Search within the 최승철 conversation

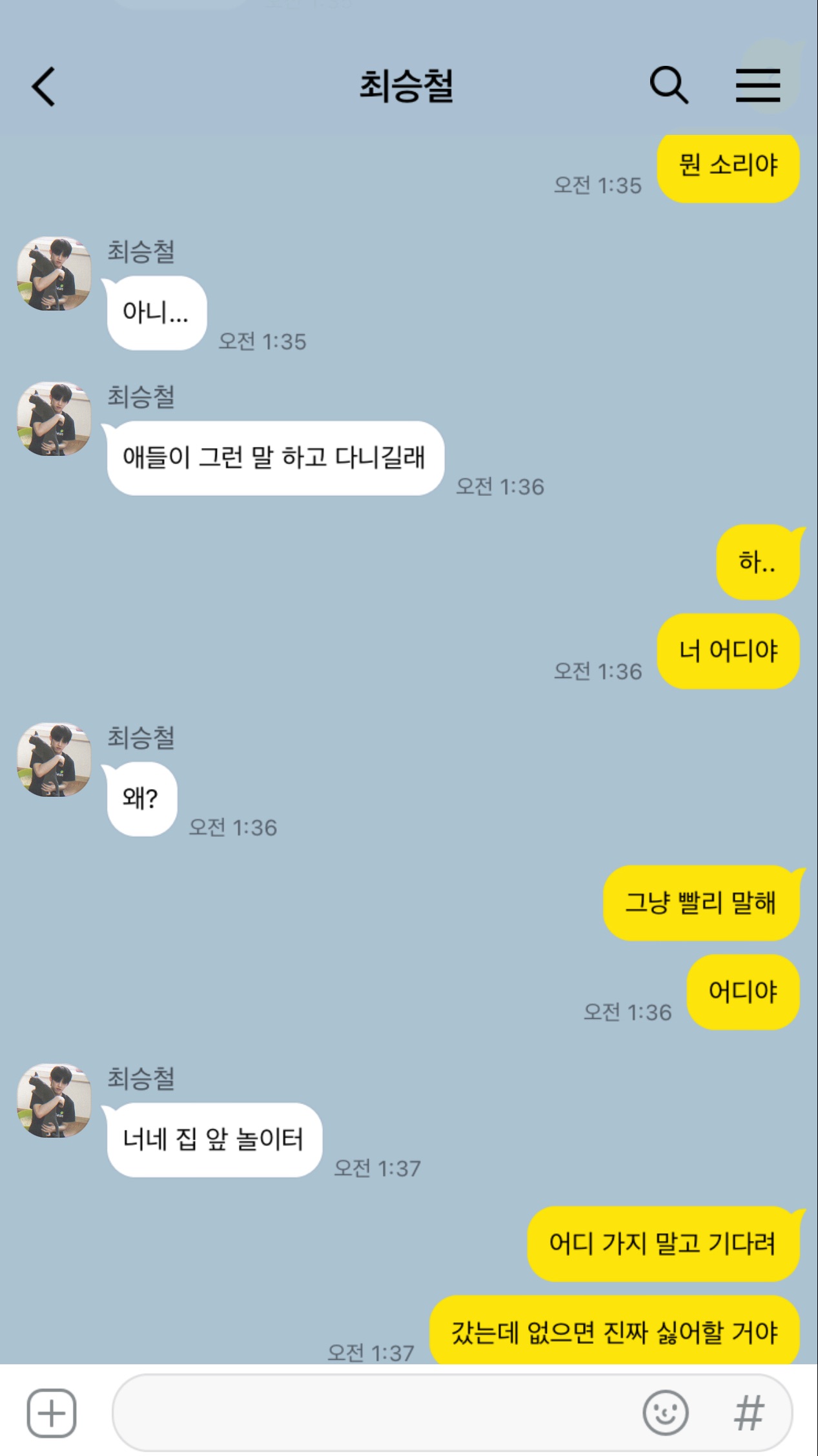pos(668,85)
